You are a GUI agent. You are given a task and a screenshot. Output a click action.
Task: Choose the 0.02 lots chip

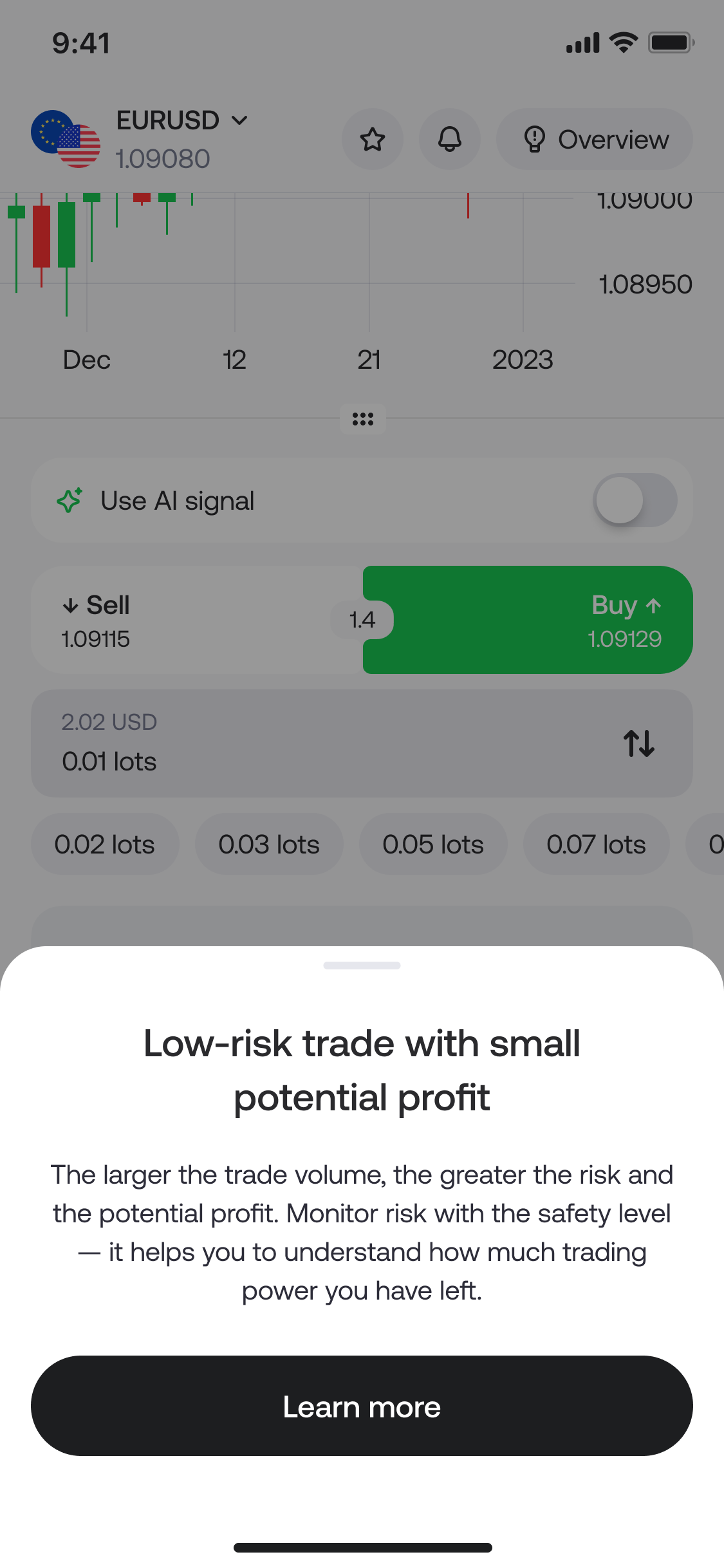[105, 844]
